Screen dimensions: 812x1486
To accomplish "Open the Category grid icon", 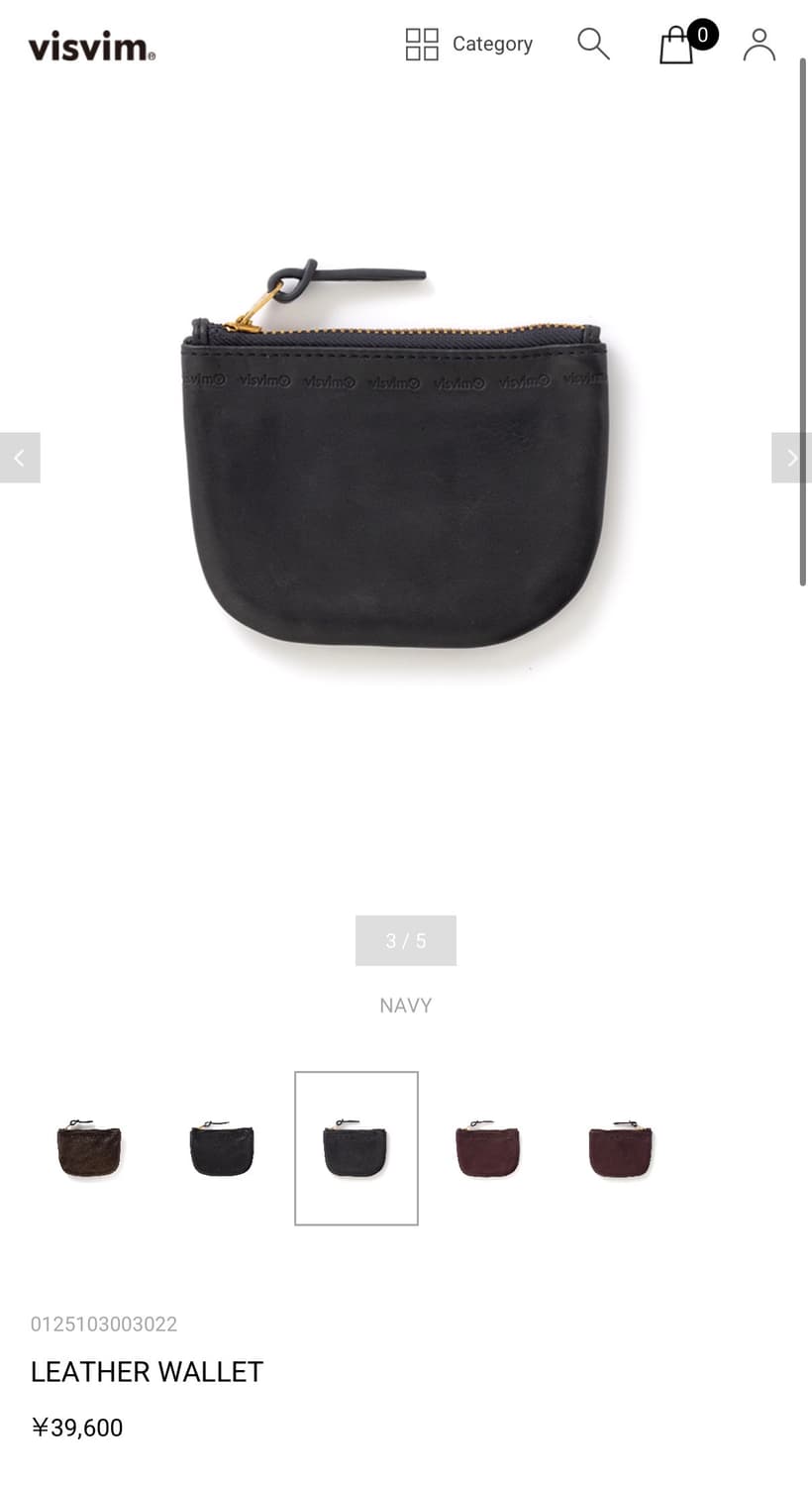I will [x=421, y=44].
